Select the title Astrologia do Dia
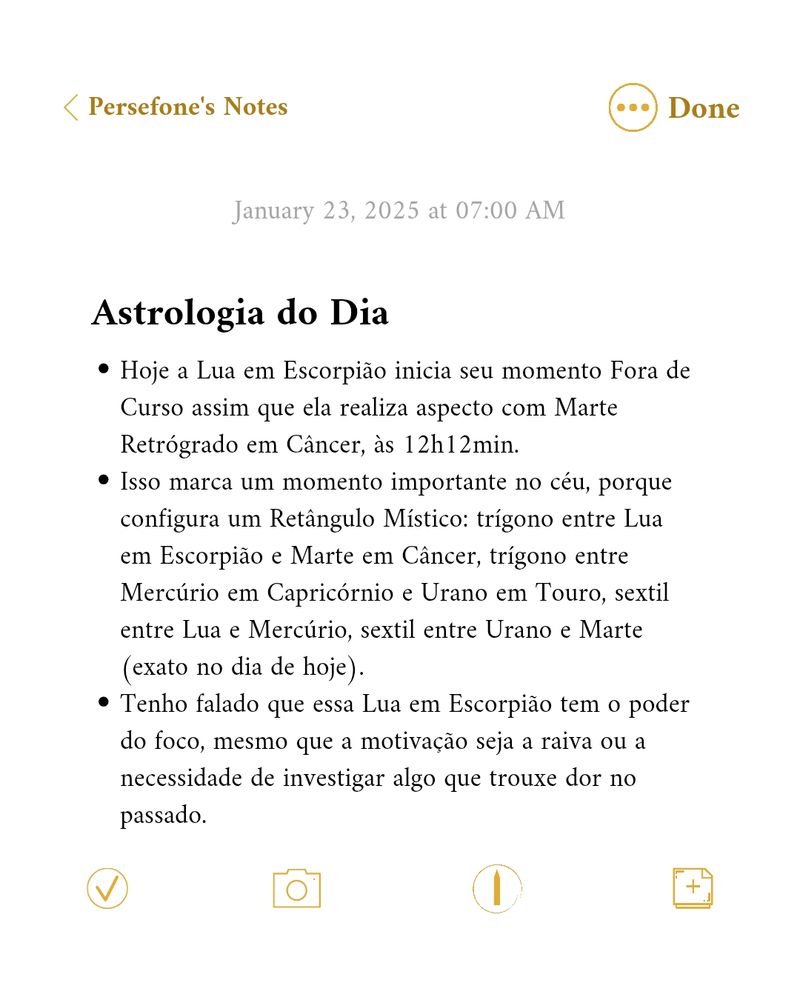800x1000 pixels. click(244, 312)
